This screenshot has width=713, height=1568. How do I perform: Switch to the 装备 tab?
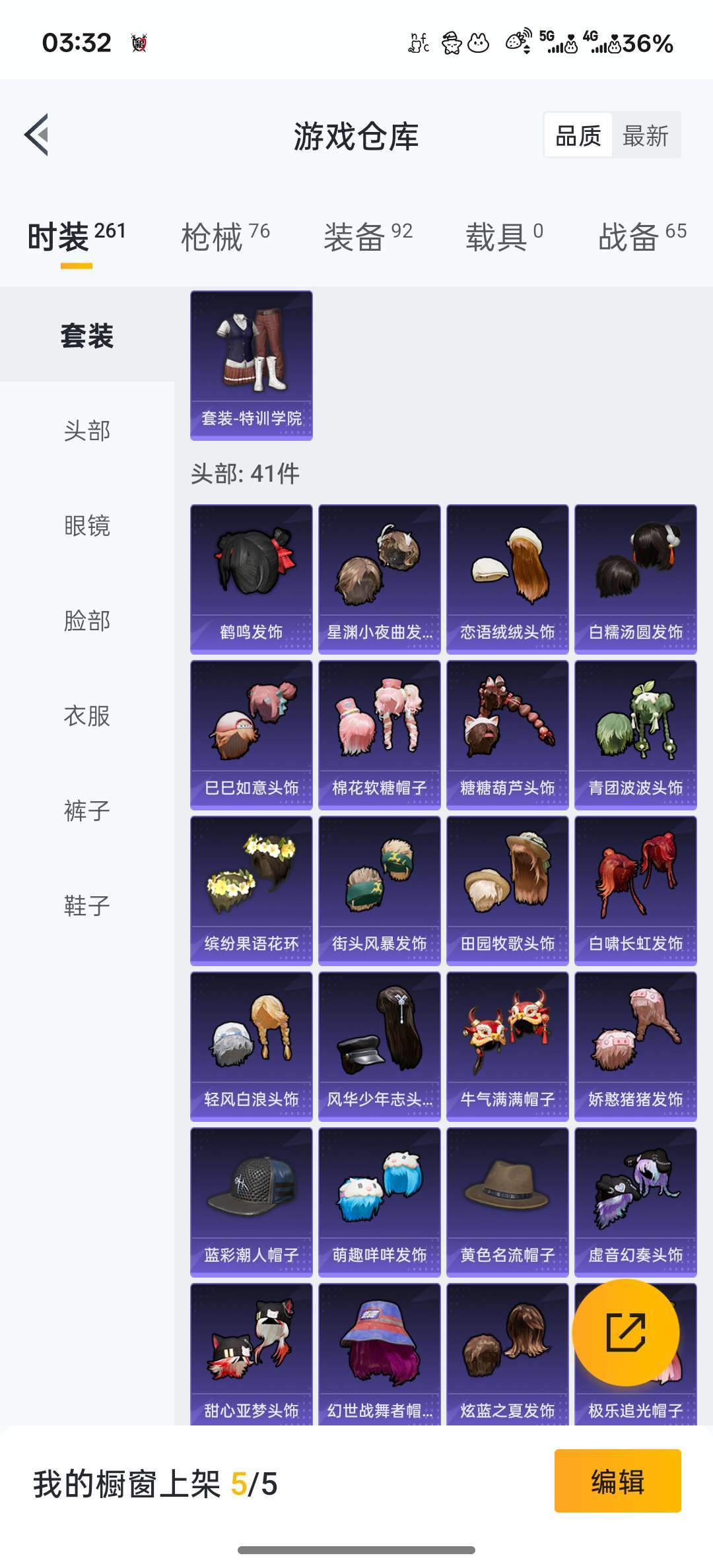(x=368, y=236)
